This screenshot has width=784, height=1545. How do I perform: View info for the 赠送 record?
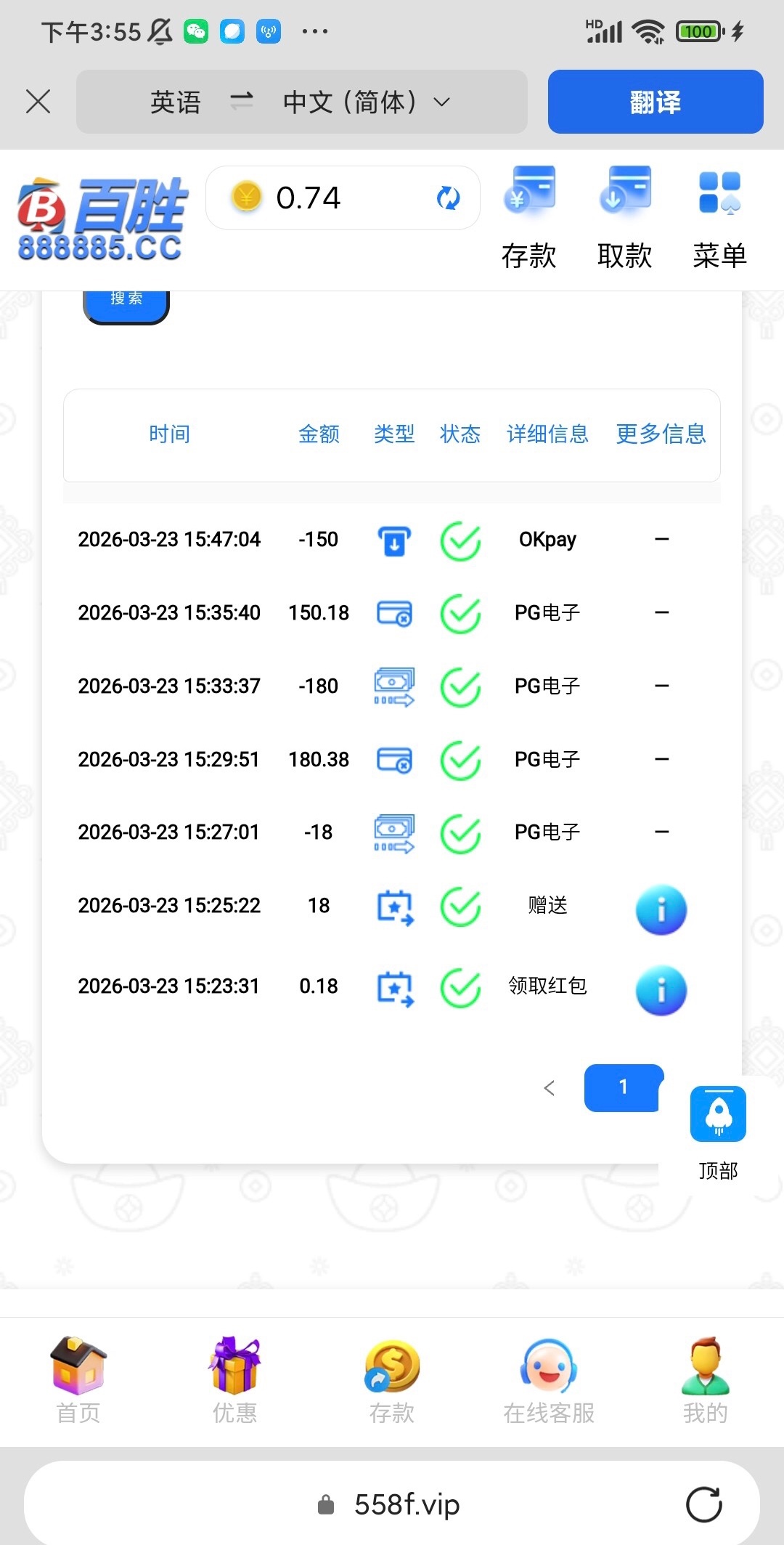click(x=661, y=909)
